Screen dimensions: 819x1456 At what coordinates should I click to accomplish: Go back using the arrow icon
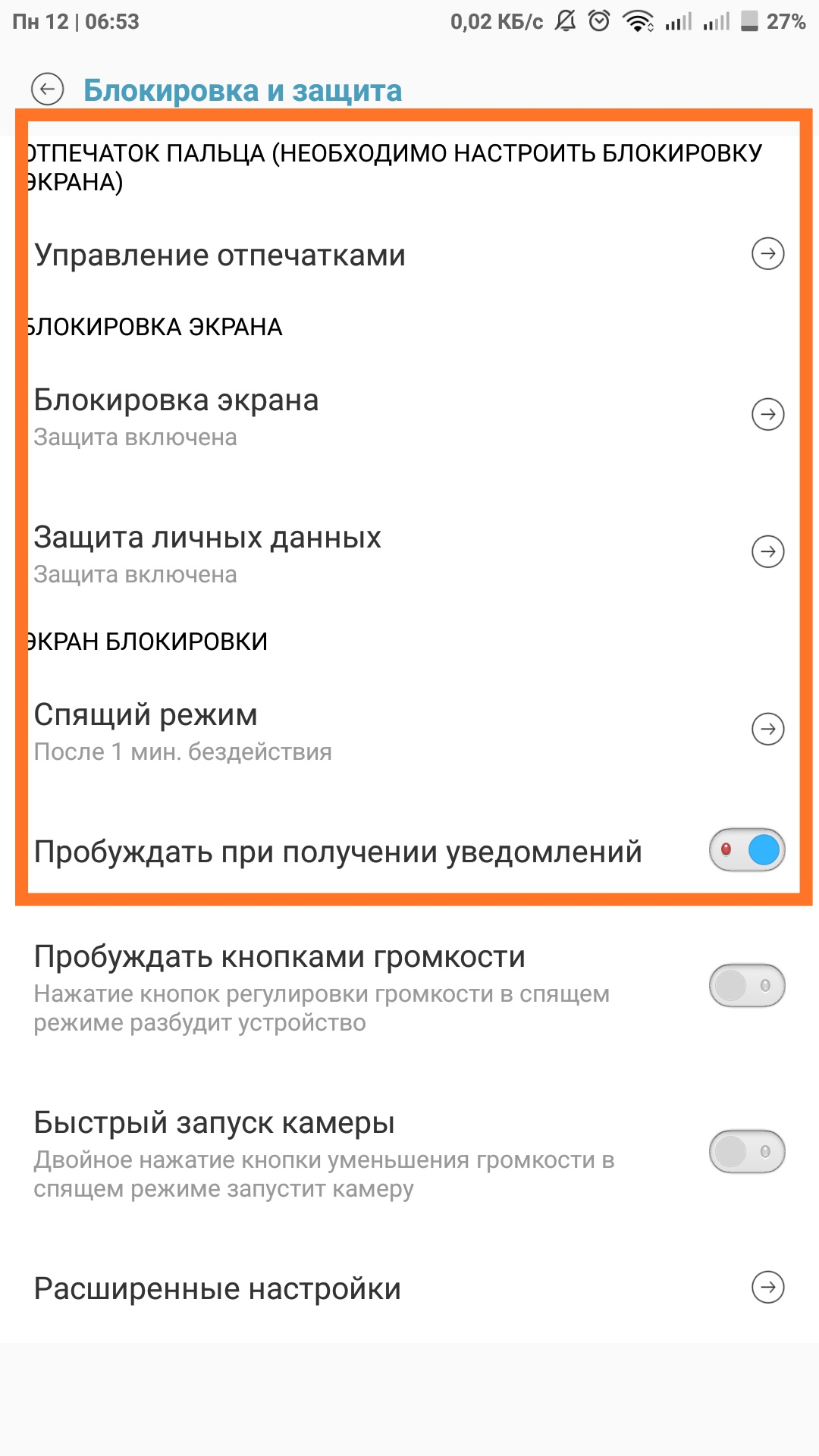[x=47, y=89]
